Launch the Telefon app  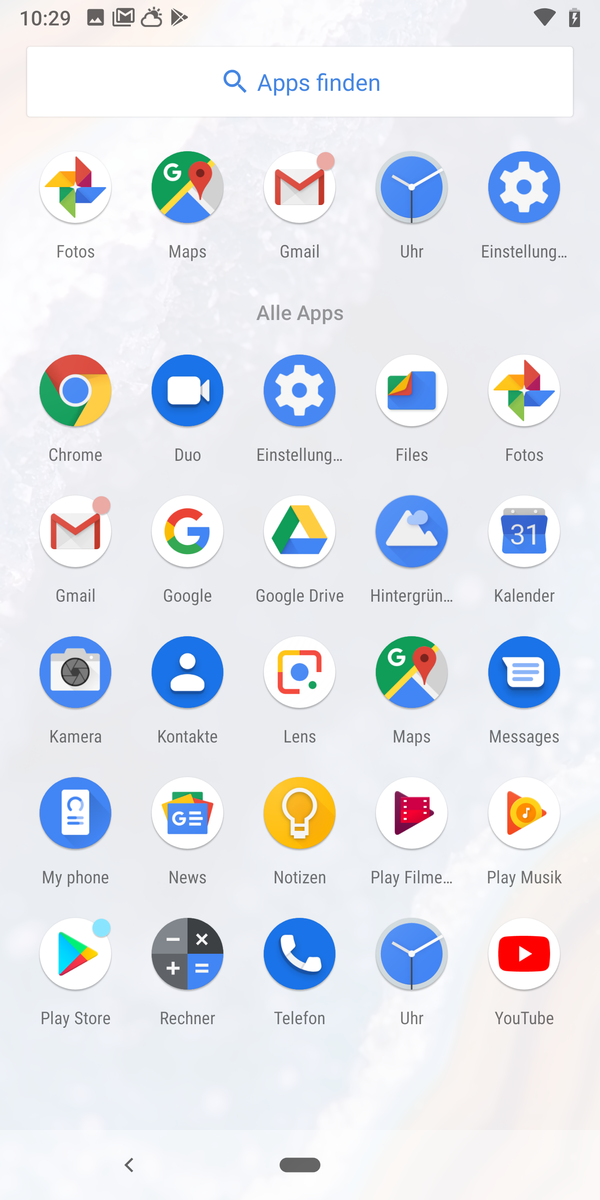click(299, 955)
